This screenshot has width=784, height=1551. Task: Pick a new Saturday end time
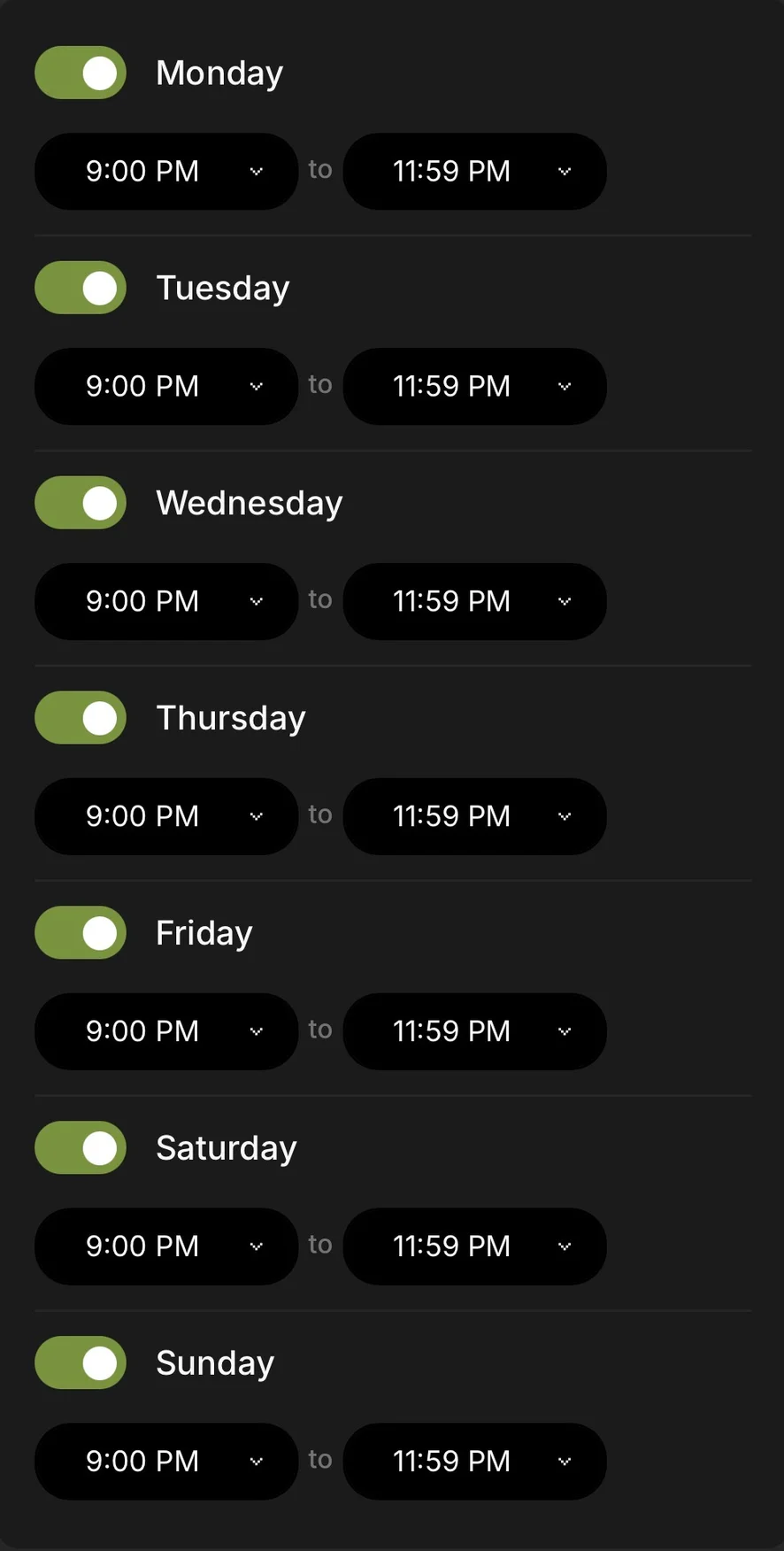[x=474, y=1246]
